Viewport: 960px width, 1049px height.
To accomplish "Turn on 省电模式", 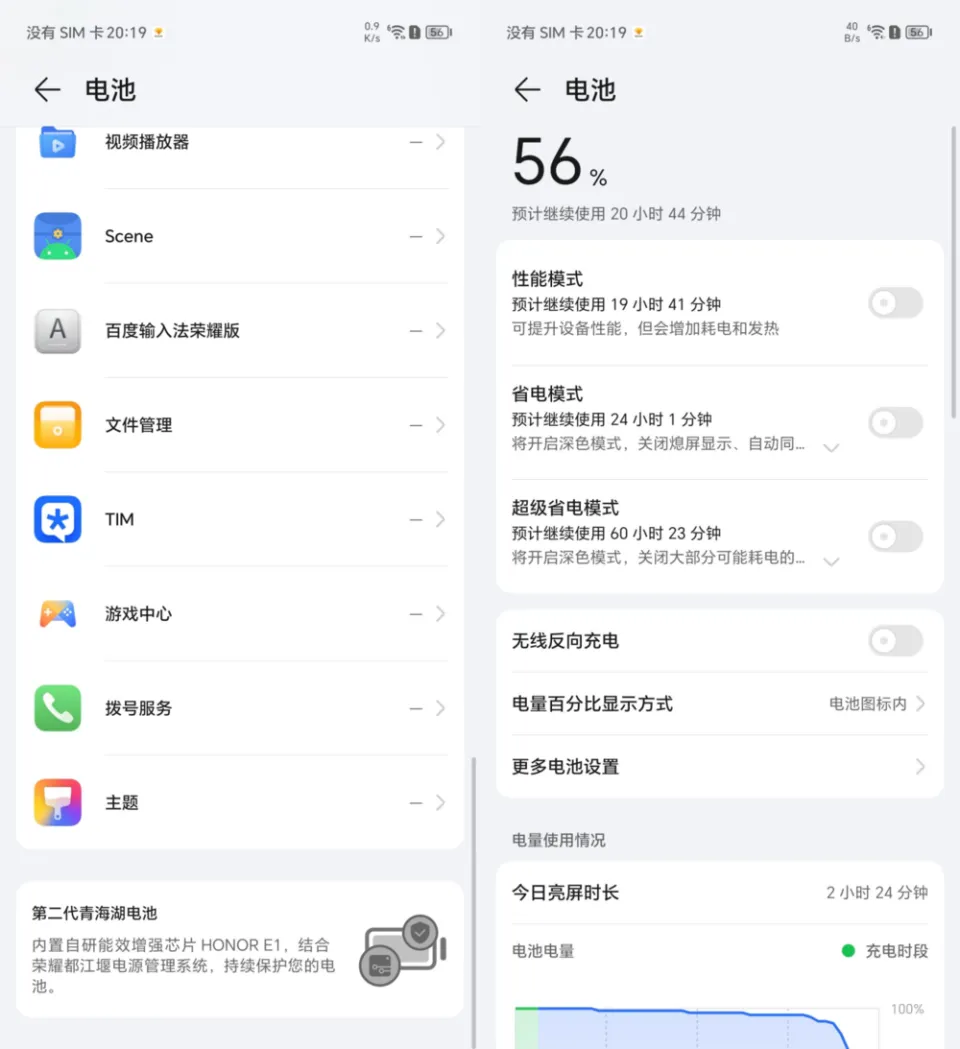I will [x=894, y=423].
